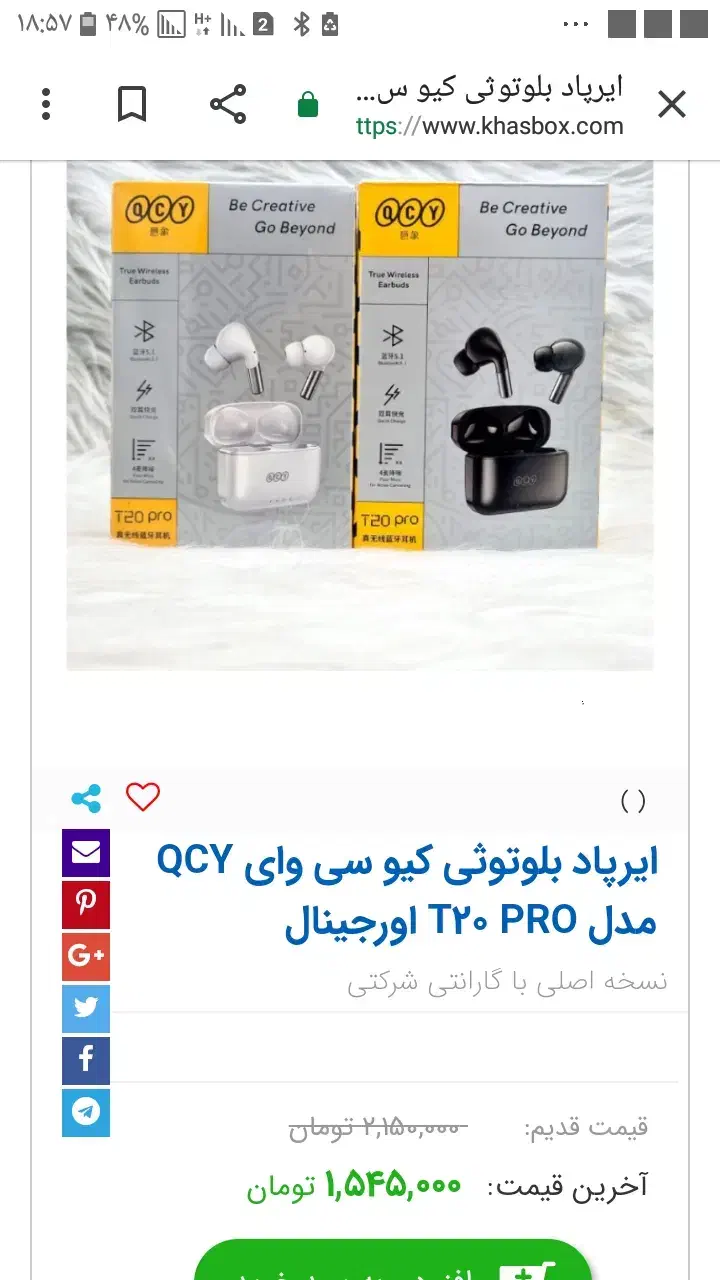Tap the blue share icon beside heart
This screenshot has height=1280, width=720.
coord(87,798)
